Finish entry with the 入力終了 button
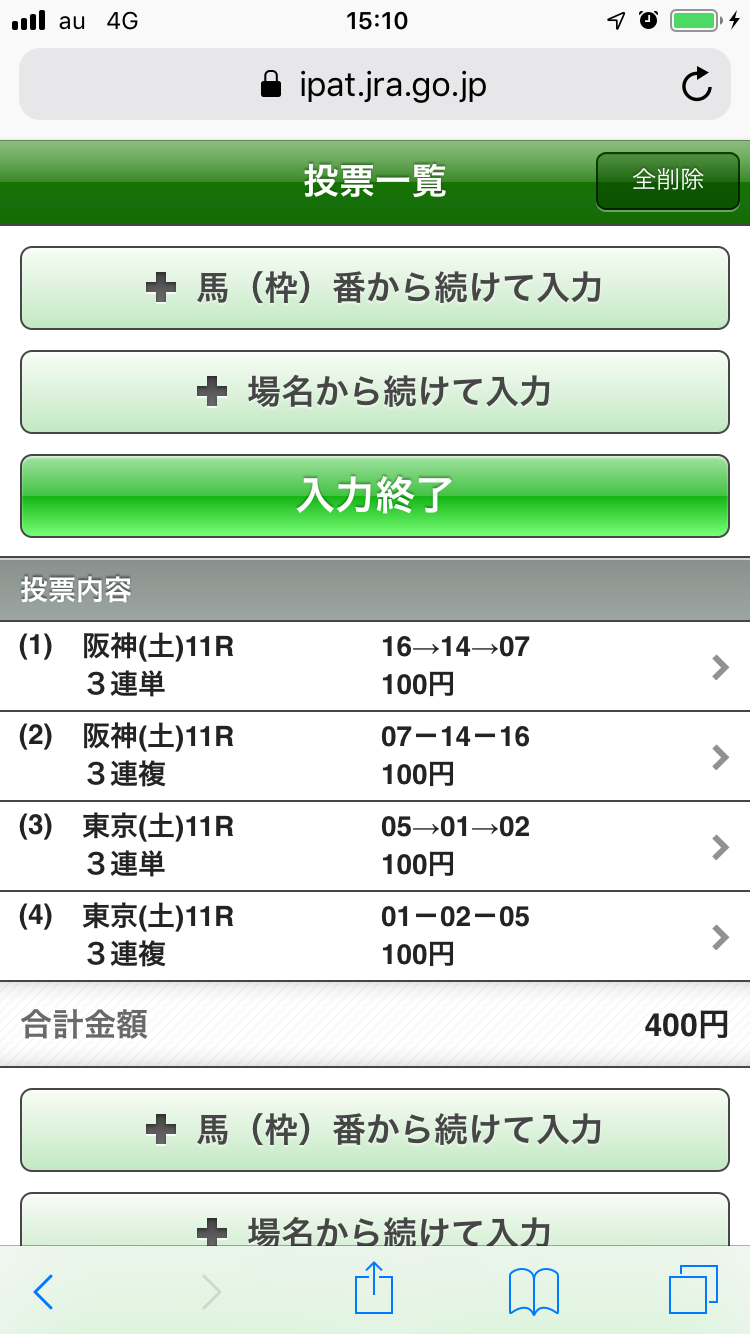This screenshot has height=1334, width=750. (x=375, y=496)
